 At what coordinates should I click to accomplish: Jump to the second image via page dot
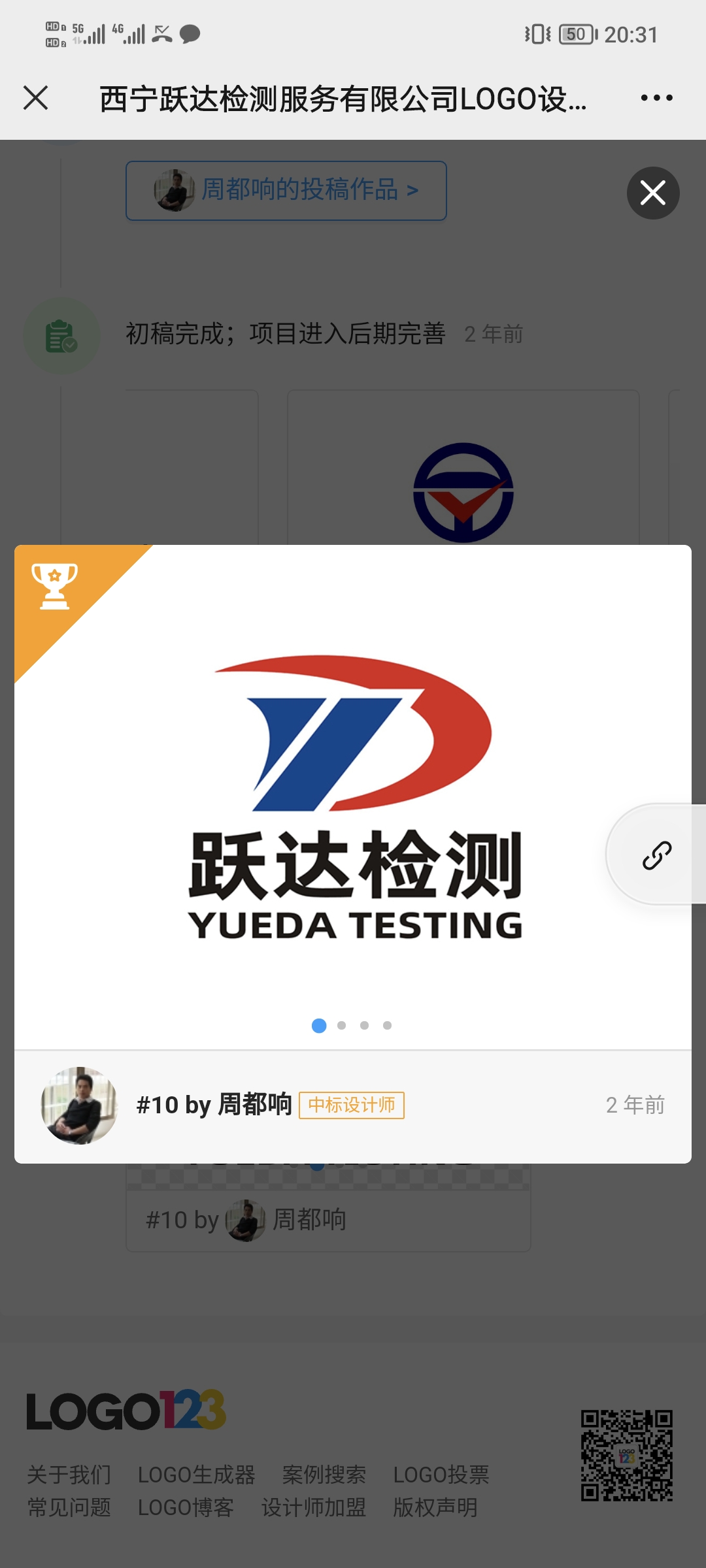(341, 1026)
